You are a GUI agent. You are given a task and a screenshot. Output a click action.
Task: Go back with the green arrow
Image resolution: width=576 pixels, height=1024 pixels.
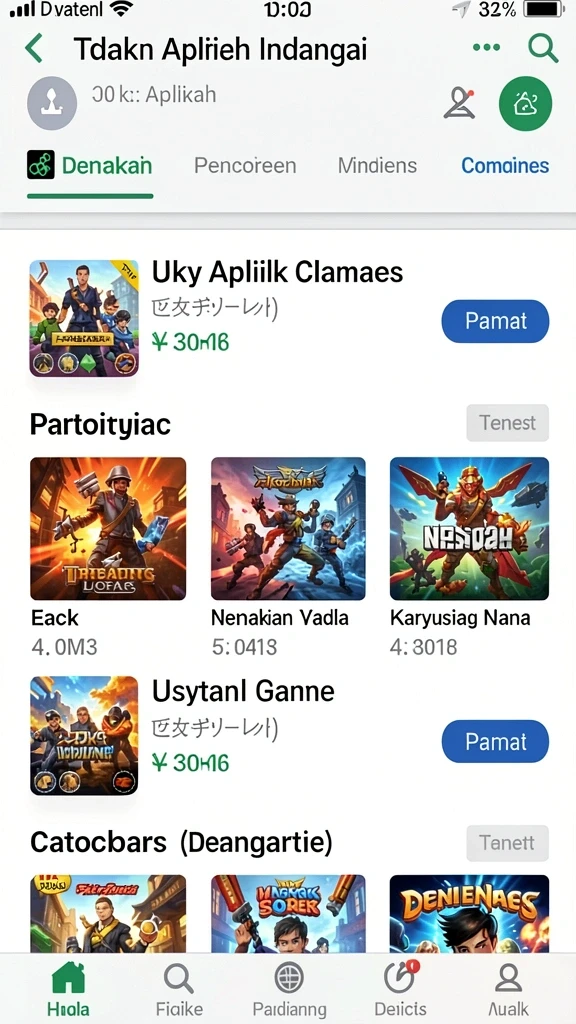34,49
